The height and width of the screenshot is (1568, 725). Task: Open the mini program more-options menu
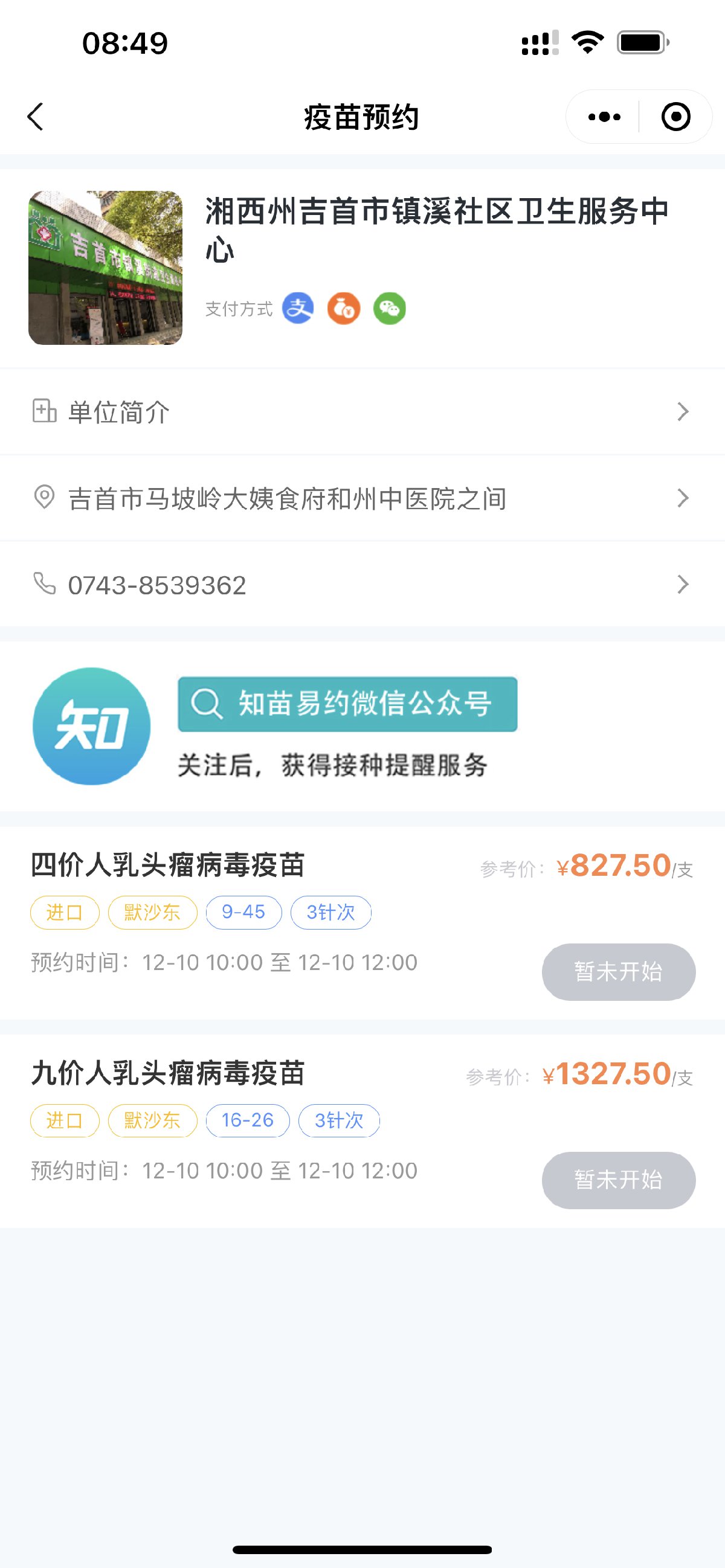603,116
